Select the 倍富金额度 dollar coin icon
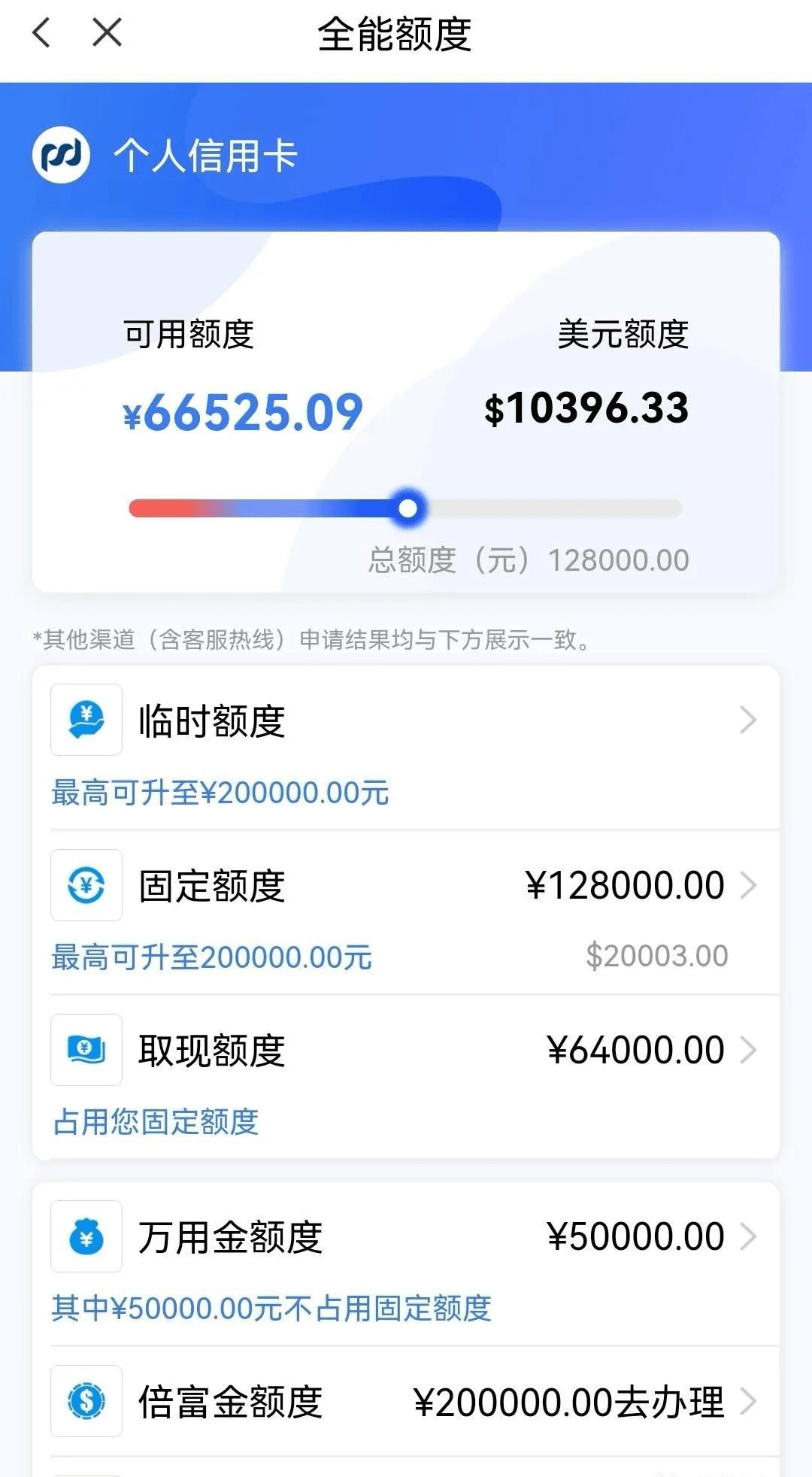Image resolution: width=812 pixels, height=1477 pixels. click(86, 1400)
